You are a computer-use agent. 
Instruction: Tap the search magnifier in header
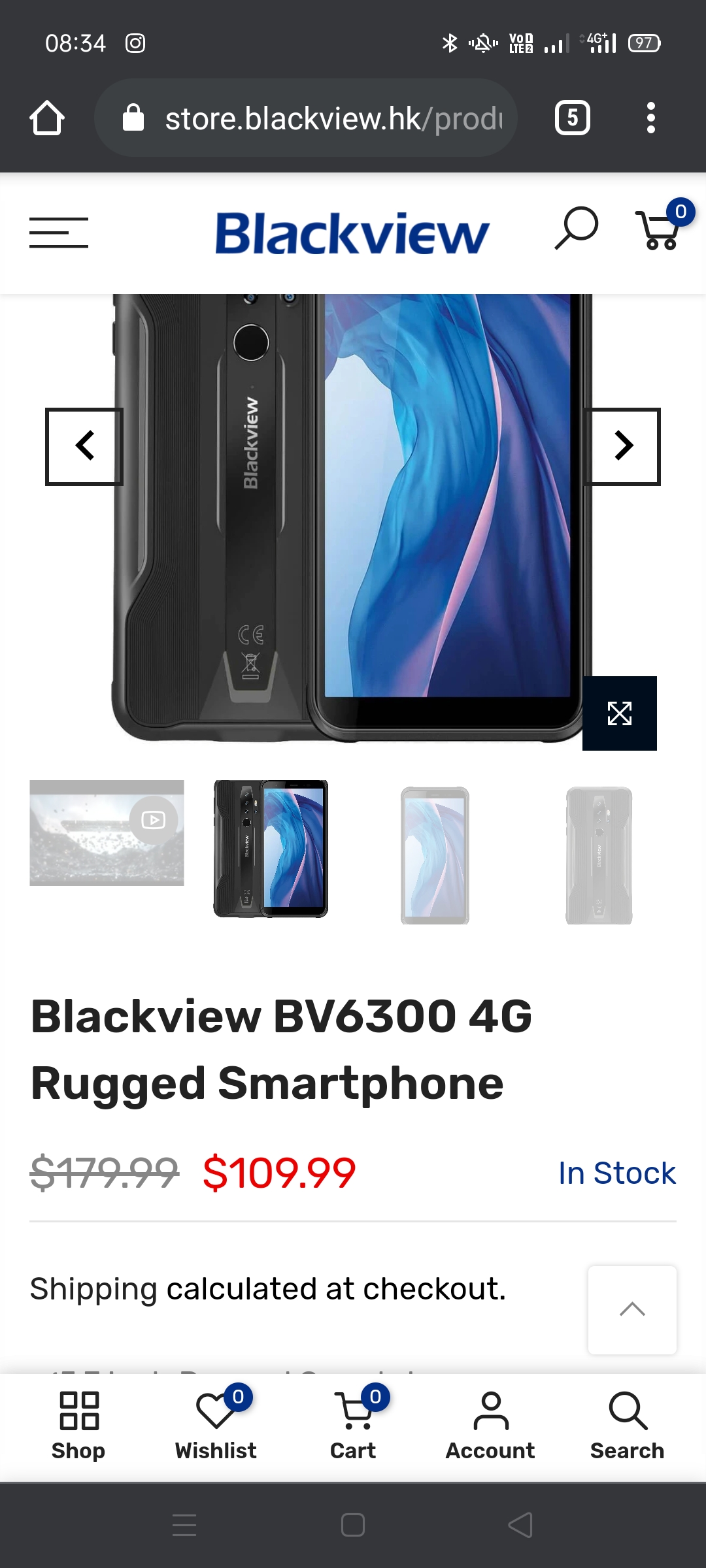(x=577, y=229)
